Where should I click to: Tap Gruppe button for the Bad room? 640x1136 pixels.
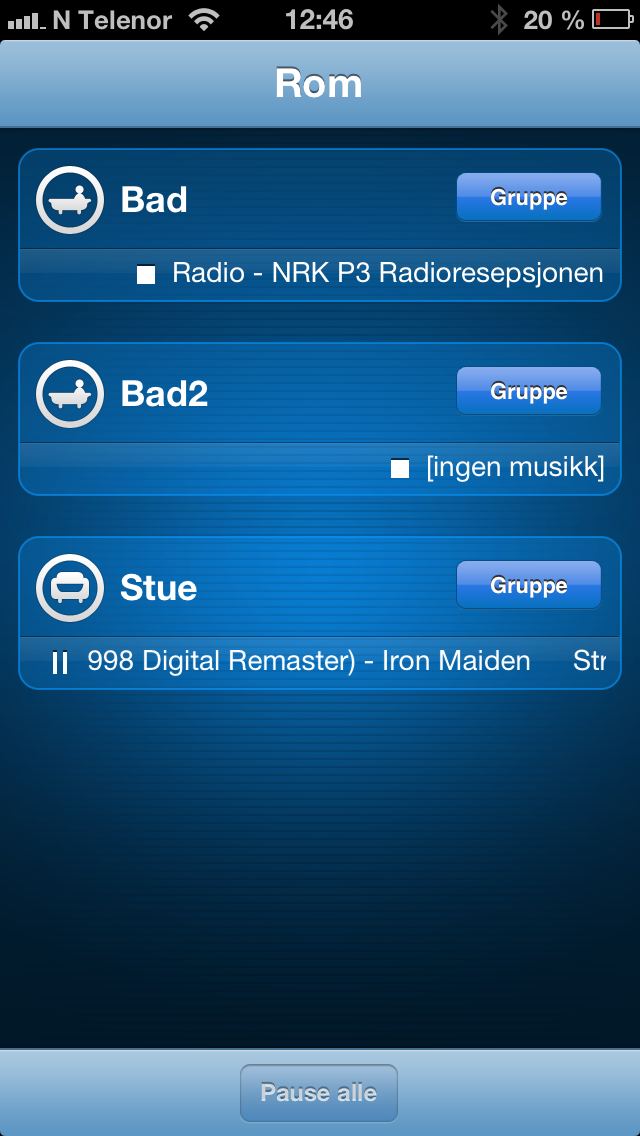(x=528, y=197)
